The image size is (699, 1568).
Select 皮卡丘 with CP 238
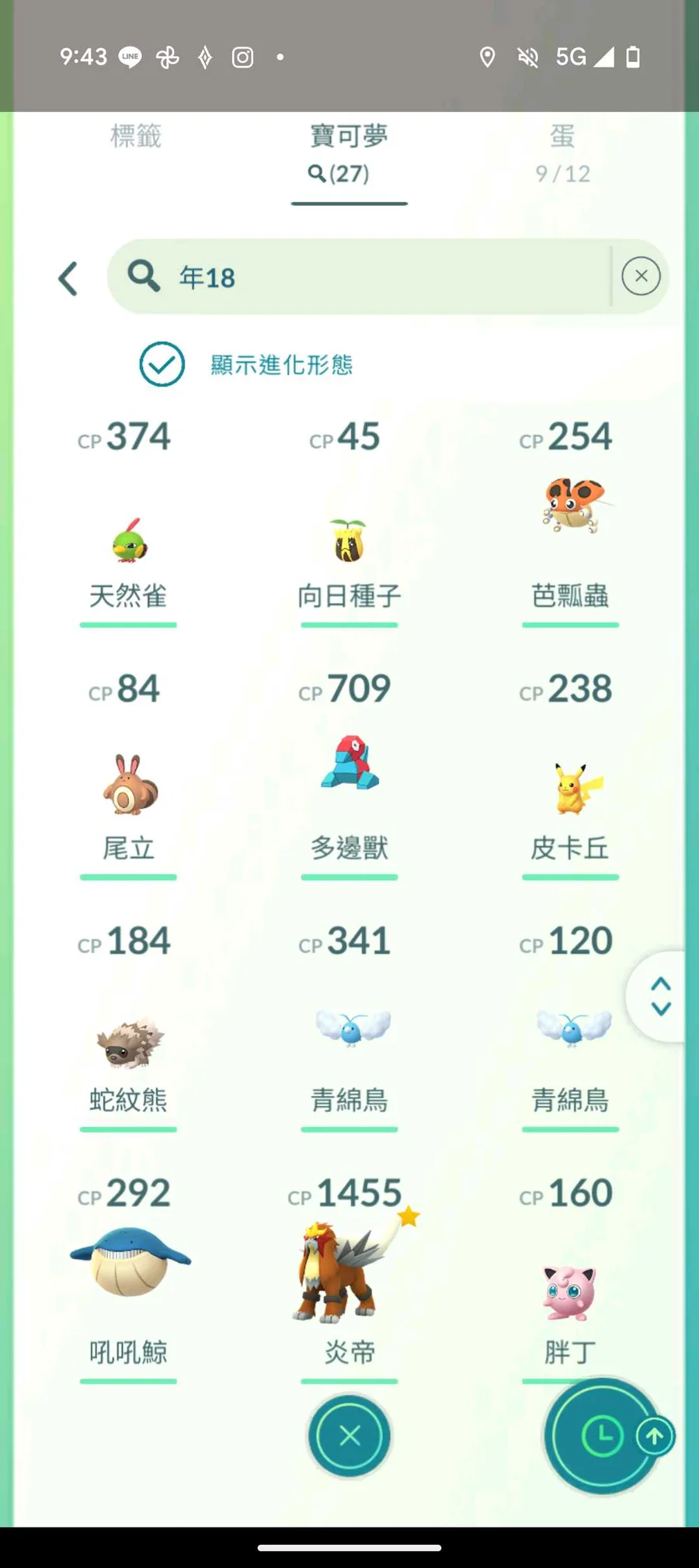click(x=570, y=788)
